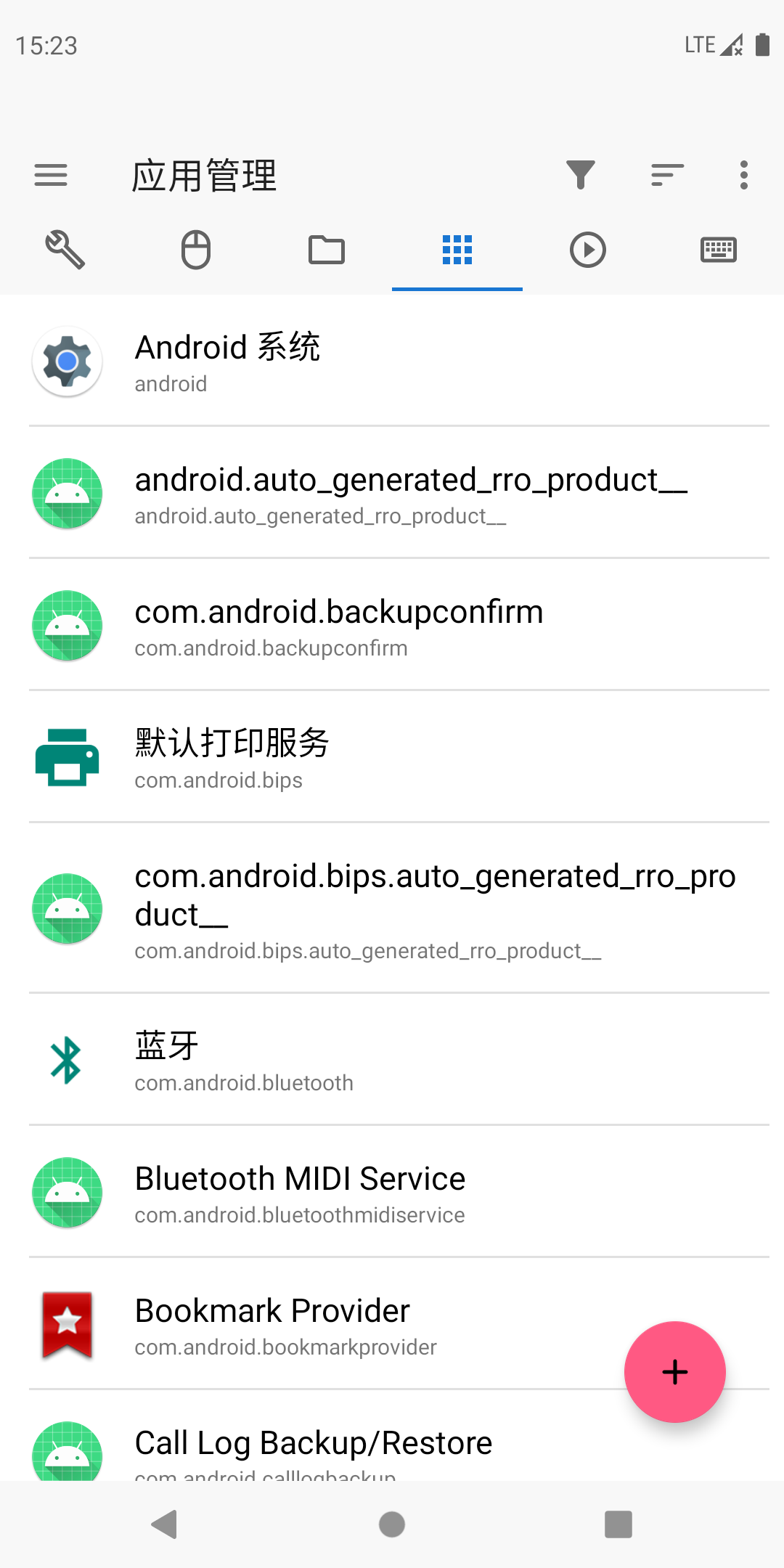784x1568 pixels.
Task: Open the navigation drawer menu
Action: pyautogui.click(x=51, y=174)
